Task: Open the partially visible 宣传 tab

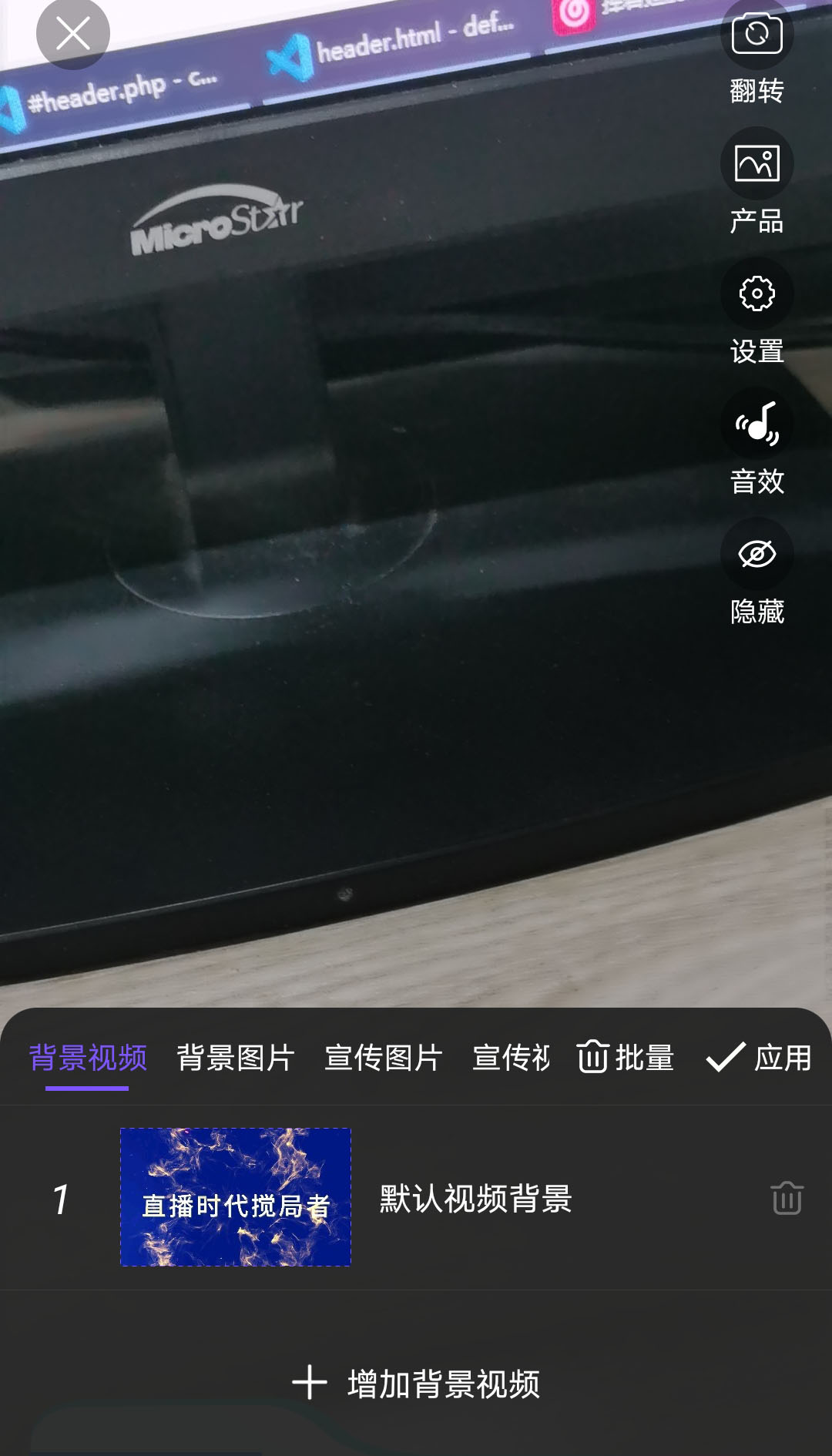Action: click(x=512, y=1058)
